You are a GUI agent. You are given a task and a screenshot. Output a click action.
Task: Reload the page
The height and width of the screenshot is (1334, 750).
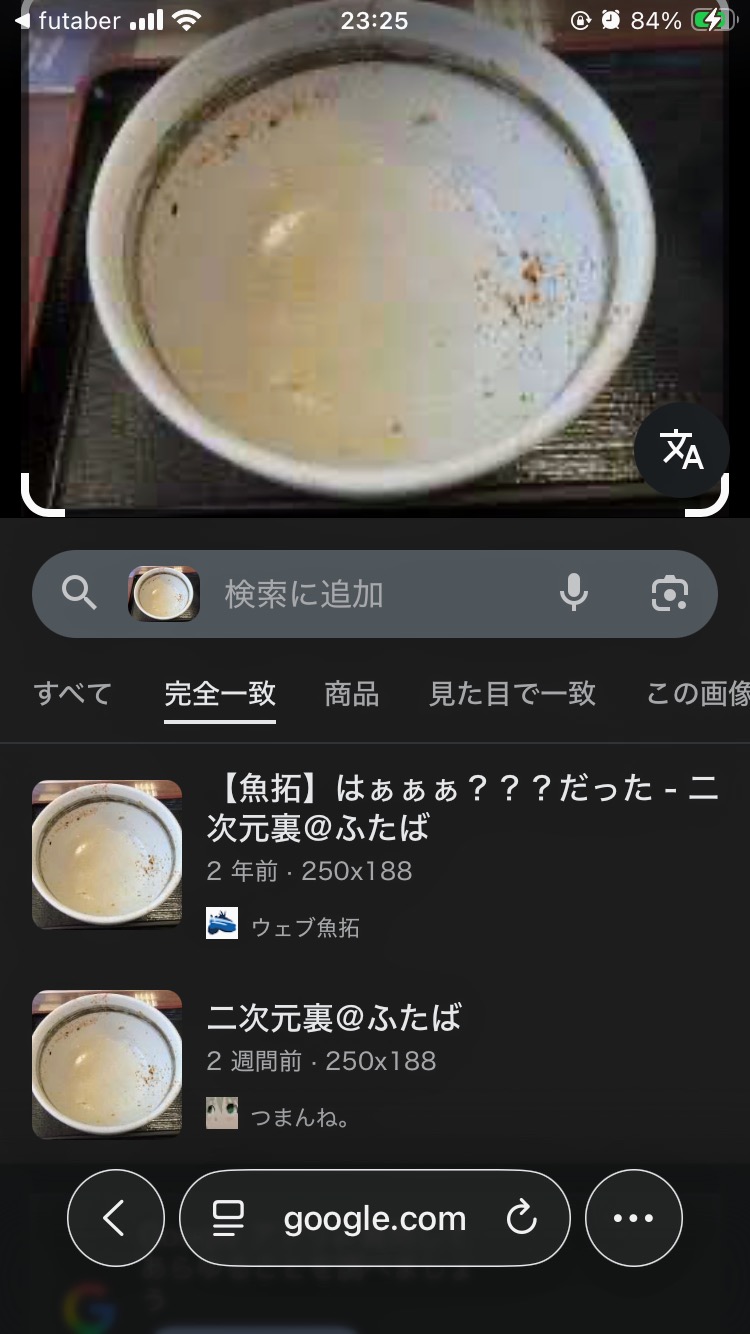tap(522, 1218)
